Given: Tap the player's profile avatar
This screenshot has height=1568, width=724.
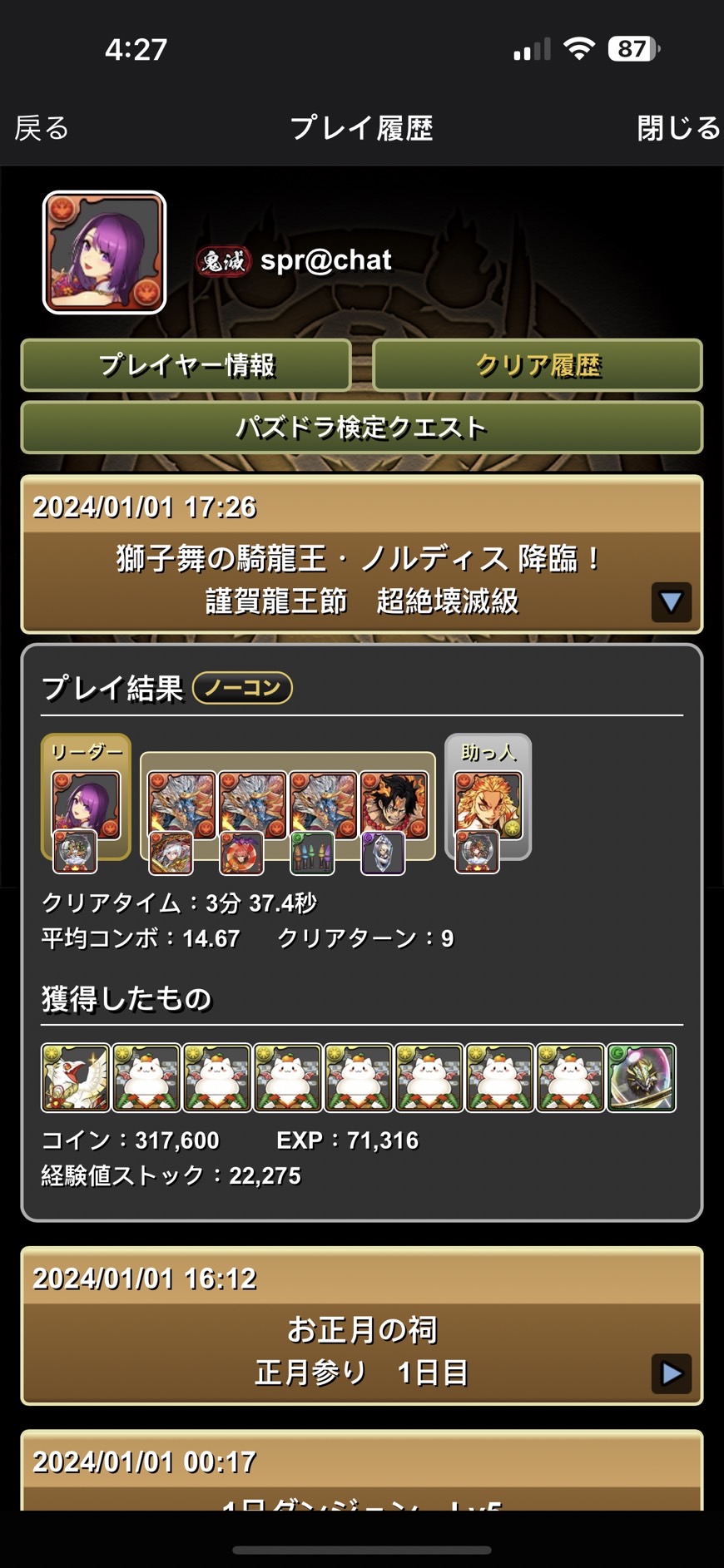Looking at the screenshot, I should pyautogui.click(x=105, y=253).
